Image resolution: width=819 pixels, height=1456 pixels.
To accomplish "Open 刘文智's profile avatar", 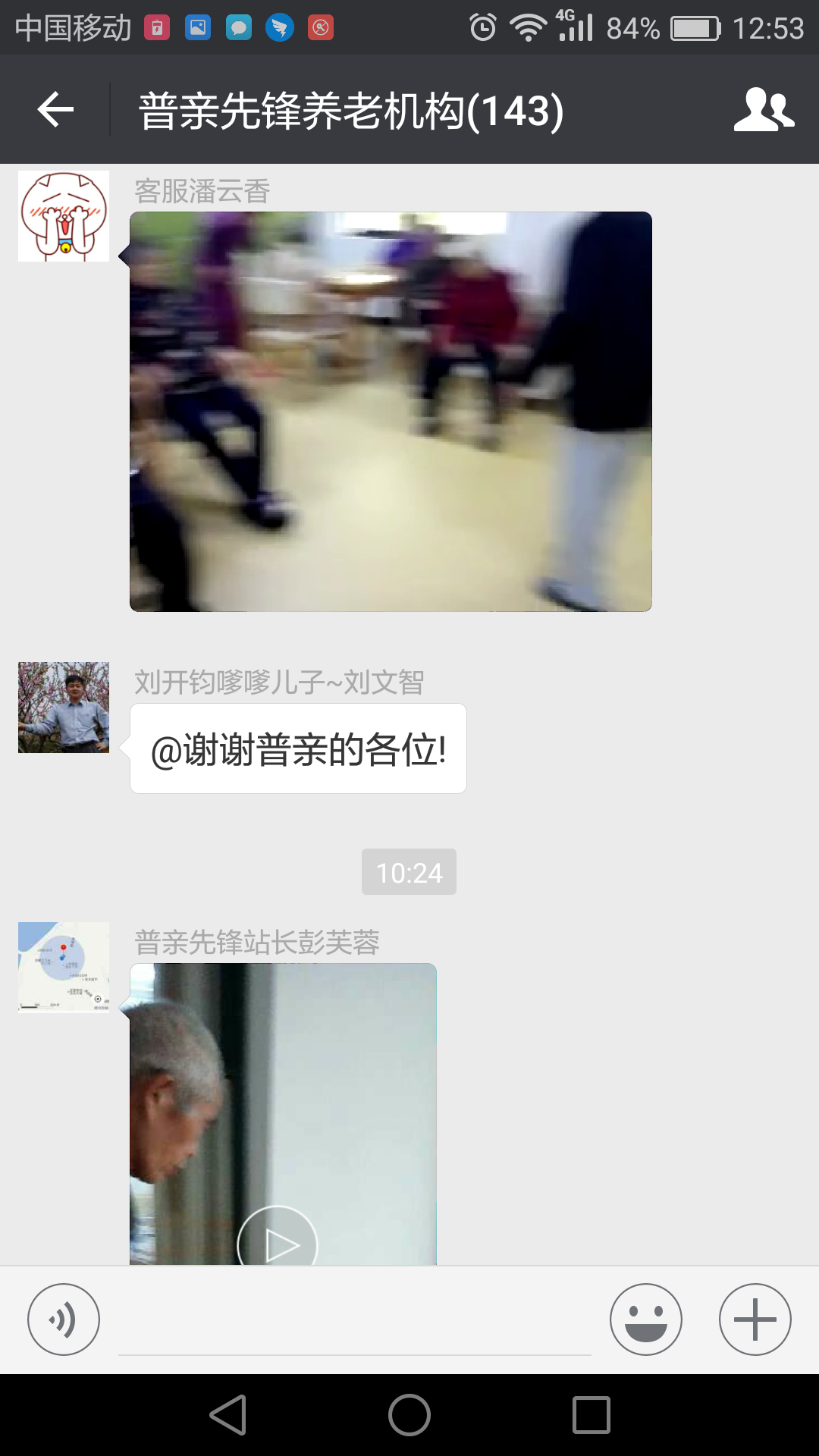I will (64, 708).
